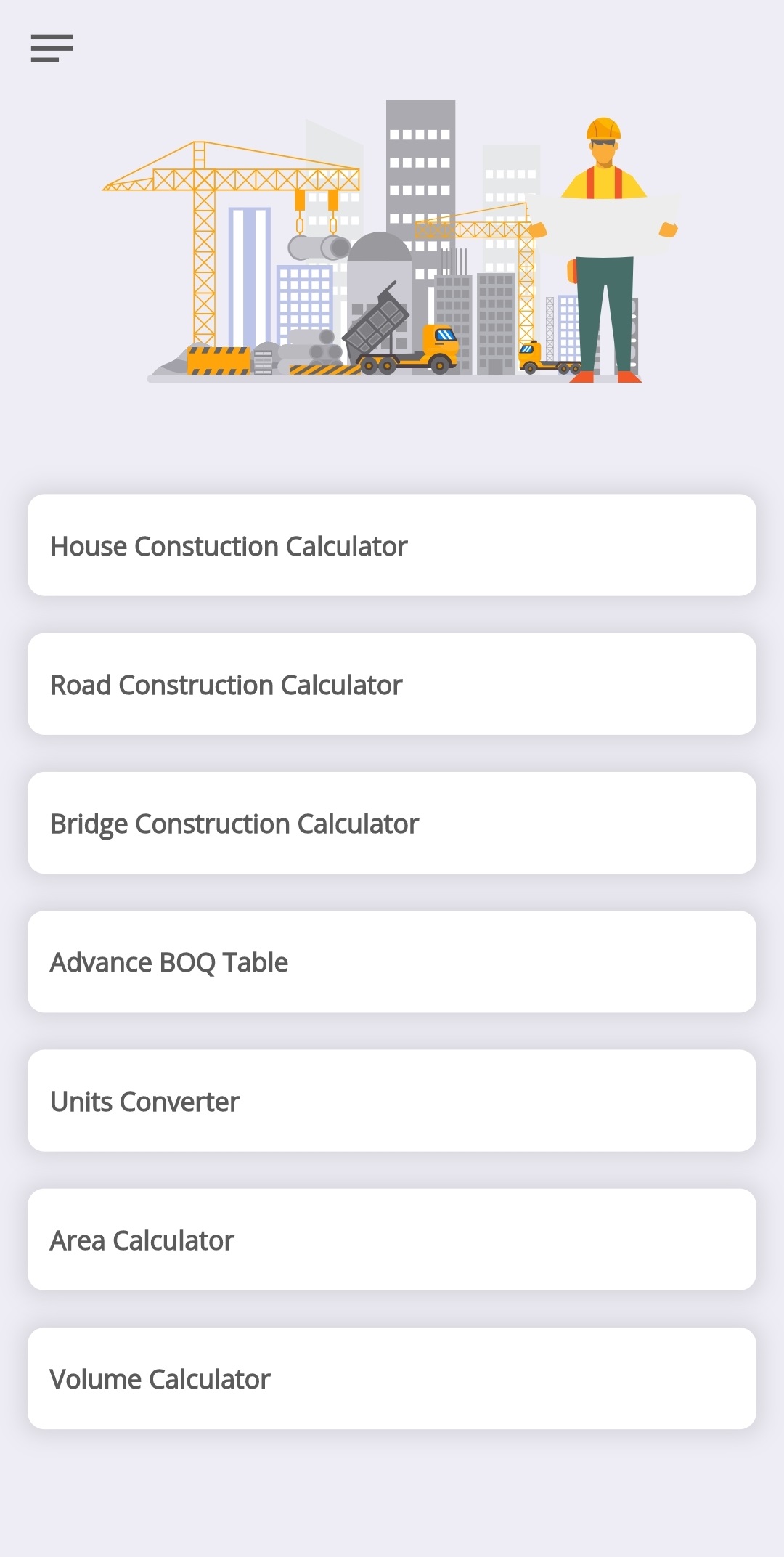The image size is (784, 1557).
Task: Pick the road construction estimation tool
Action: pyautogui.click(x=392, y=683)
